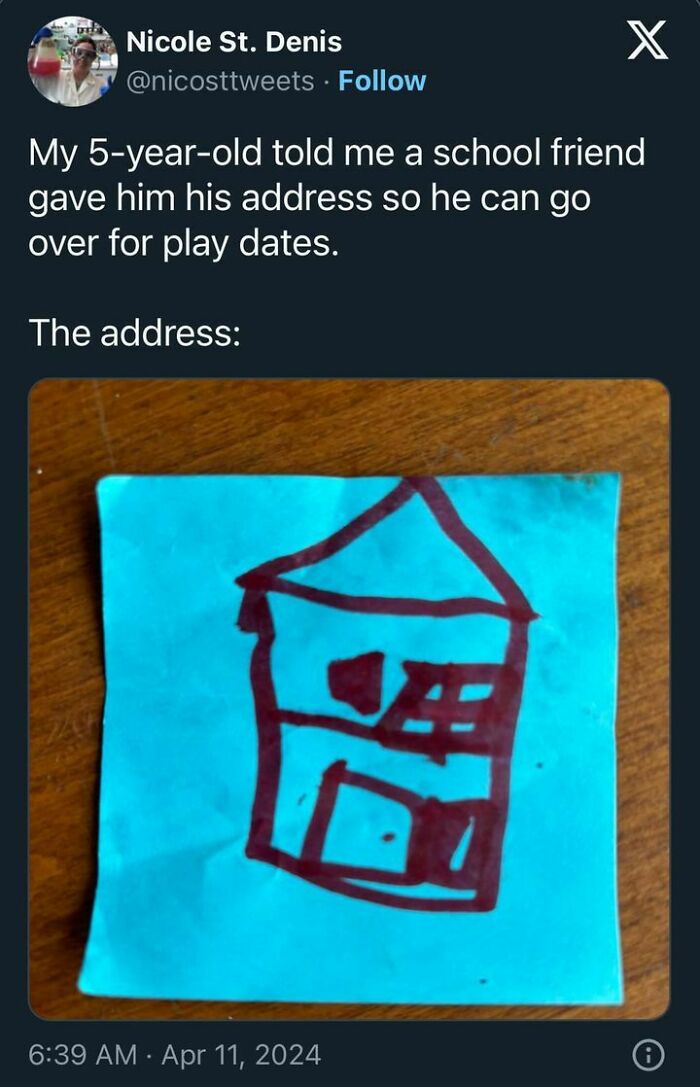The width and height of the screenshot is (700, 1087).
Task: Open Nicole St. Denis's profile picture
Action: pyautogui.click(x=72, y=62)
